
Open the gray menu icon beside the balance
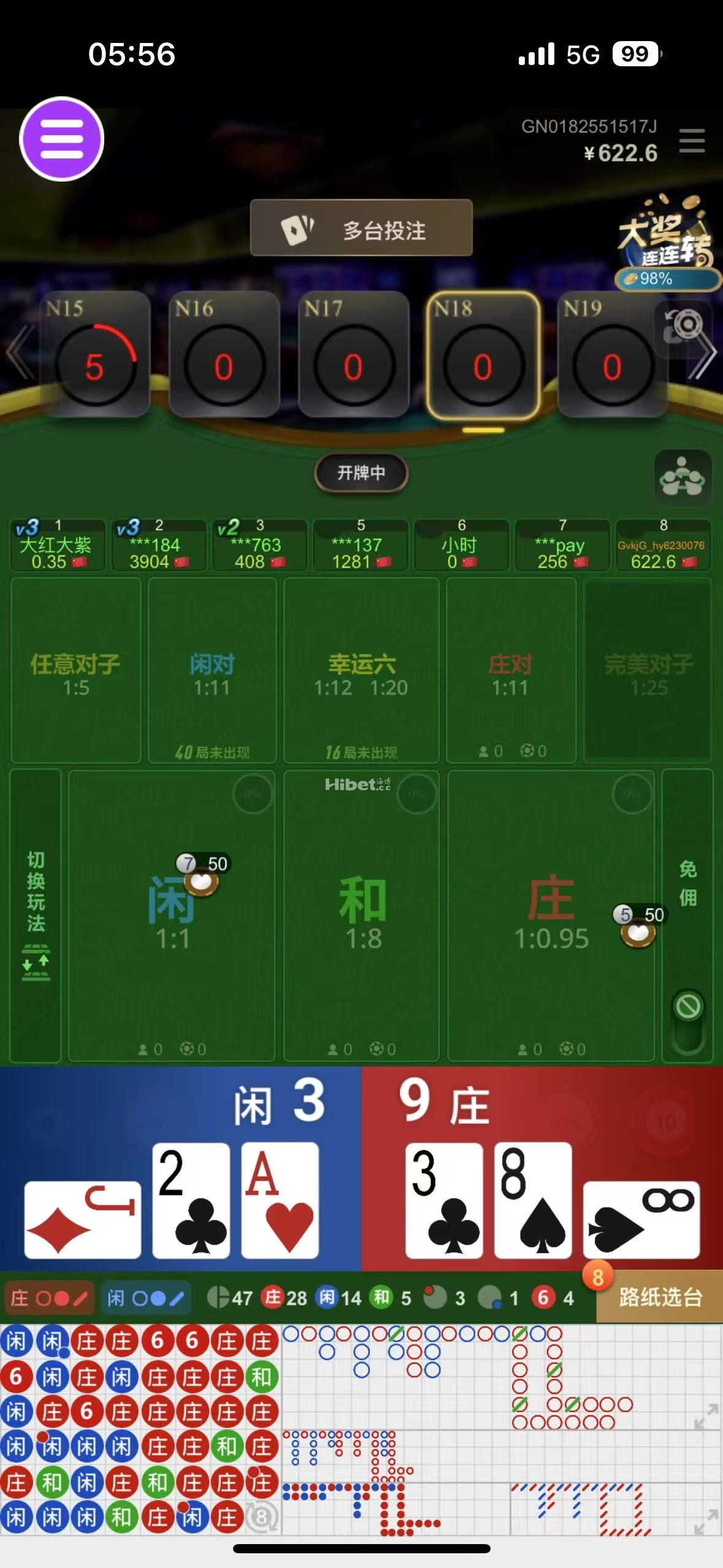click(692, 142)
